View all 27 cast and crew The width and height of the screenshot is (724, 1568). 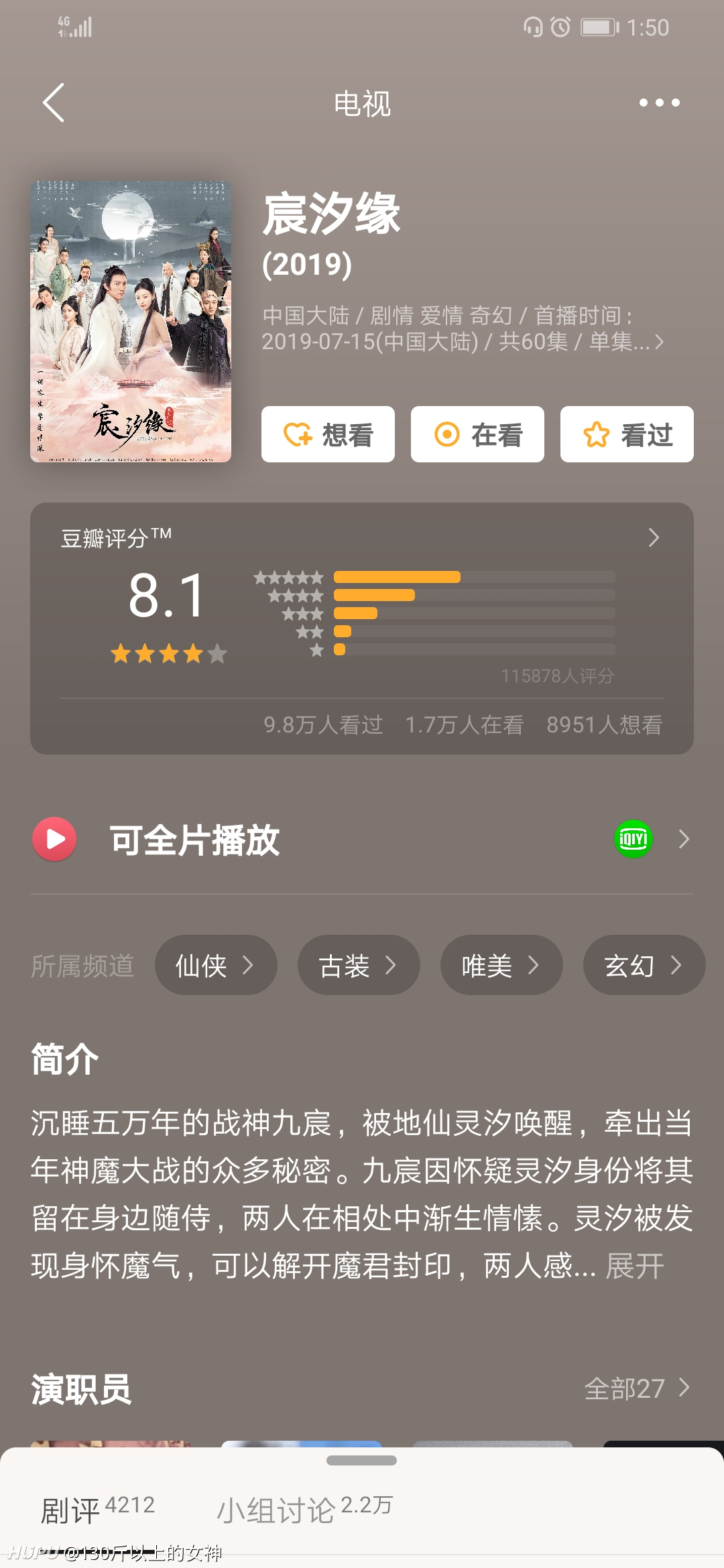(637, 1388)
